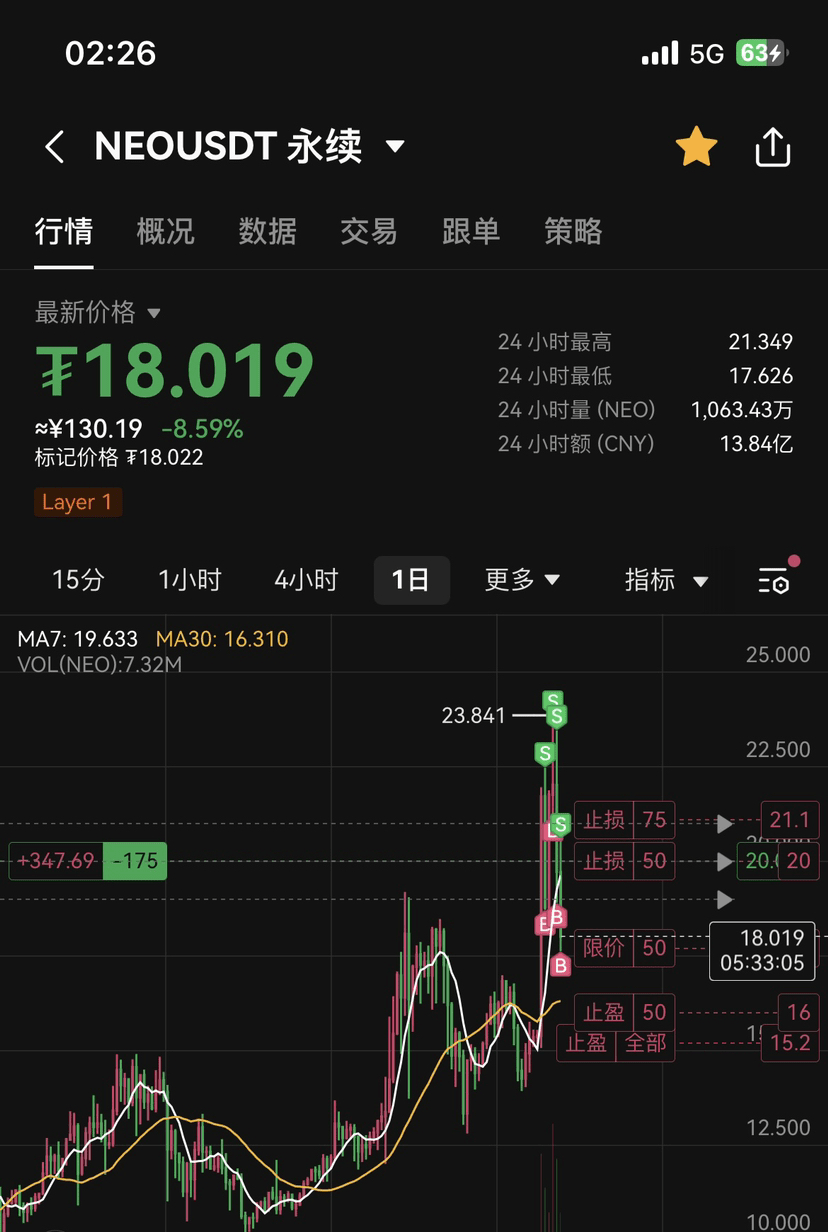Expand the 更多 interval options

[522, 580]
